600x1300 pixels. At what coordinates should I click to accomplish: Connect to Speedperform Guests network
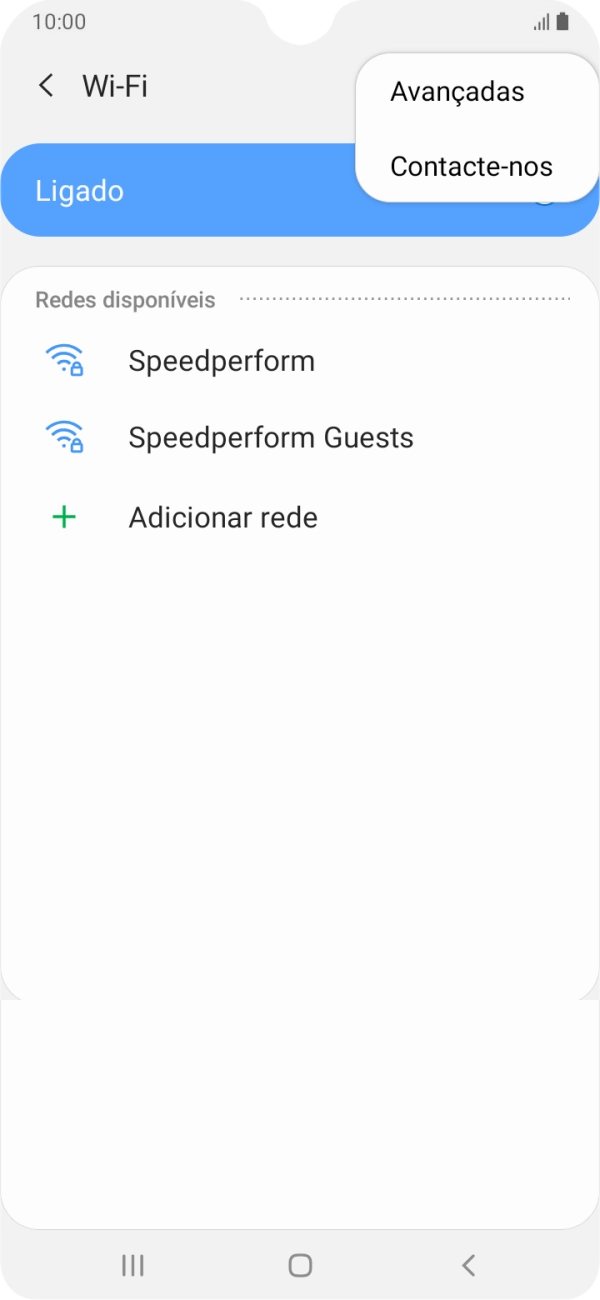point(270,438)
